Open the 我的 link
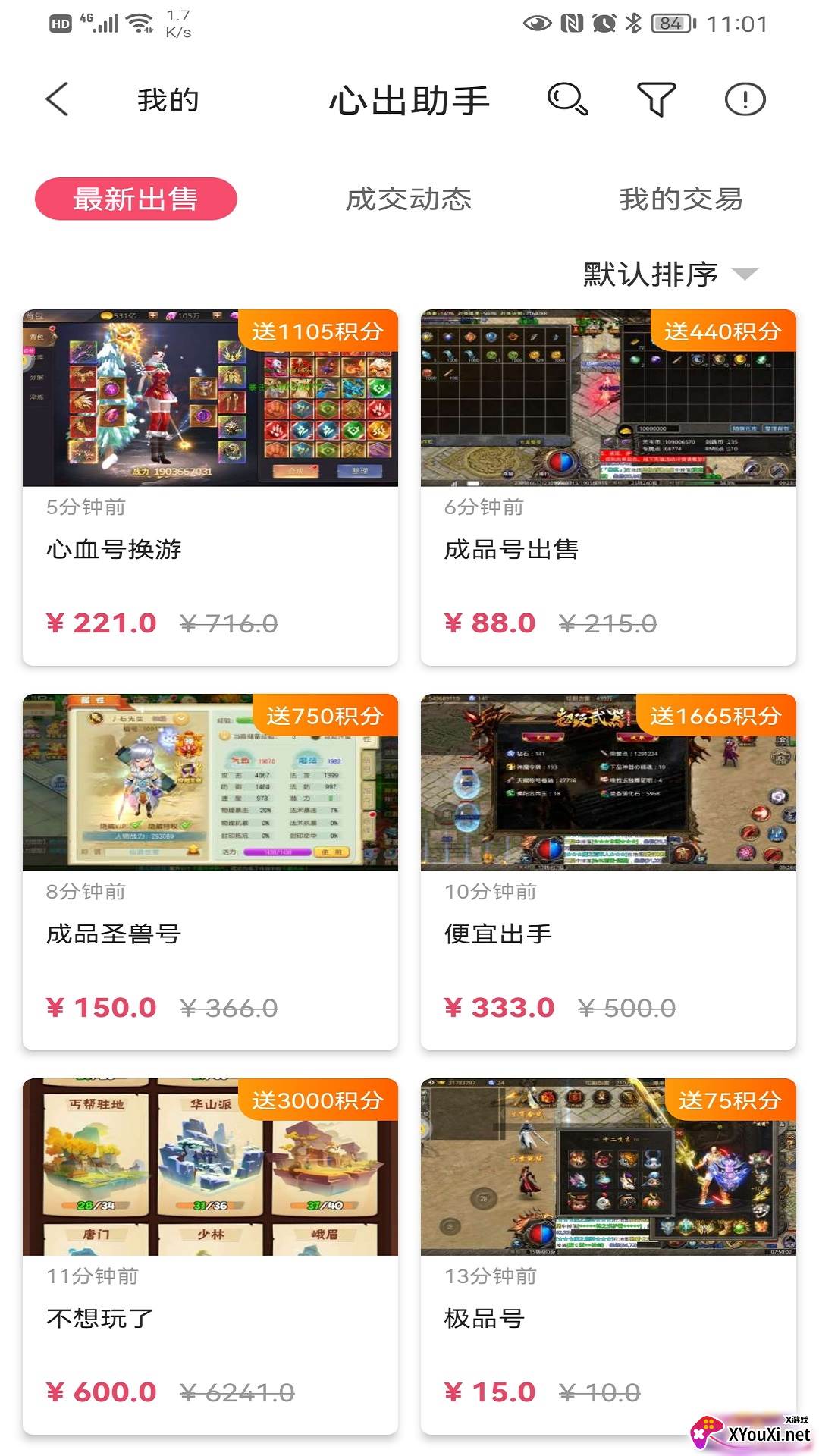Screen dimensions: 819x1456 tap(168, 100)
